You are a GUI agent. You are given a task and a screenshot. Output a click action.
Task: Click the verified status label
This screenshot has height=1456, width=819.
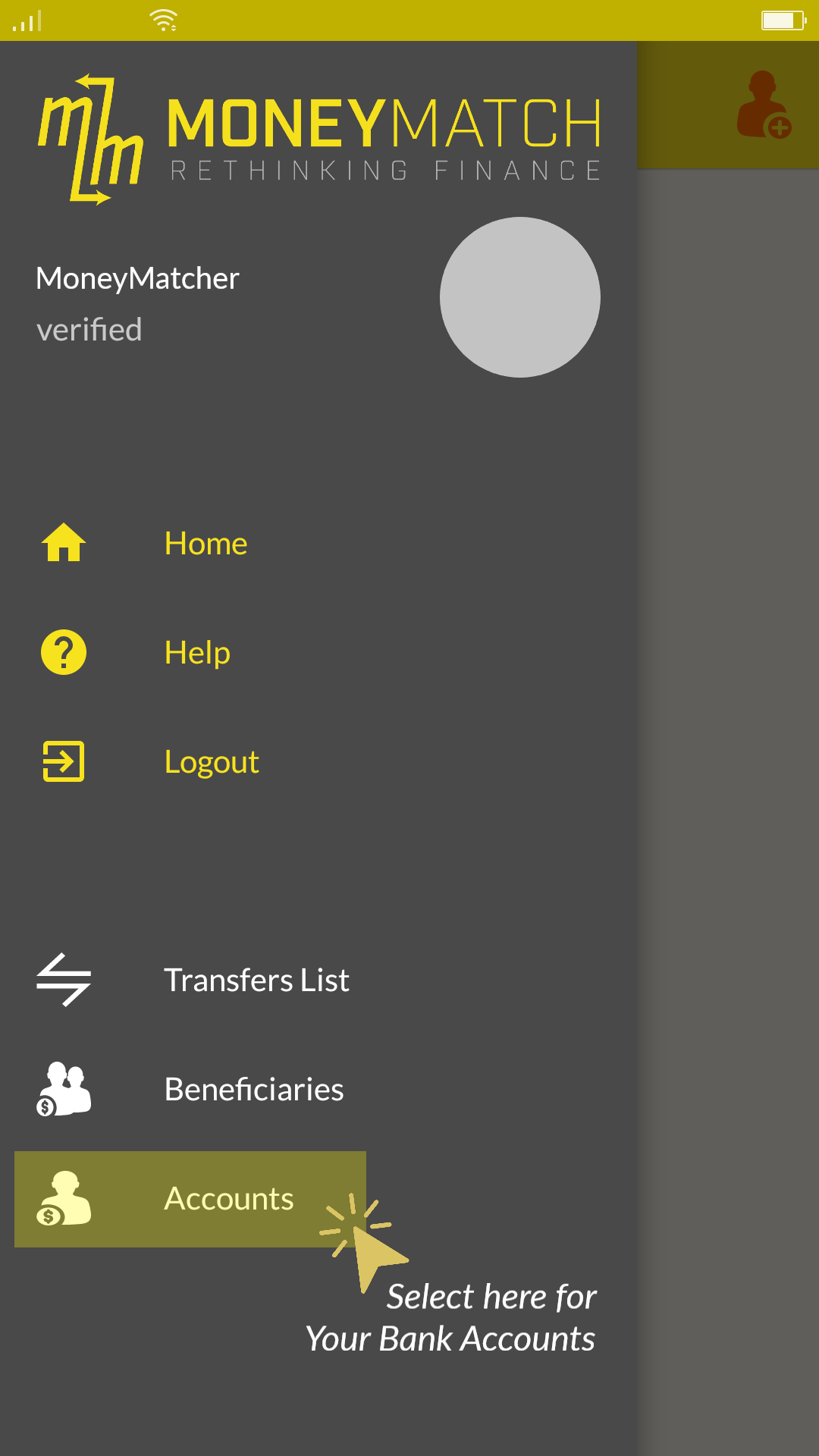coord(90,328)
